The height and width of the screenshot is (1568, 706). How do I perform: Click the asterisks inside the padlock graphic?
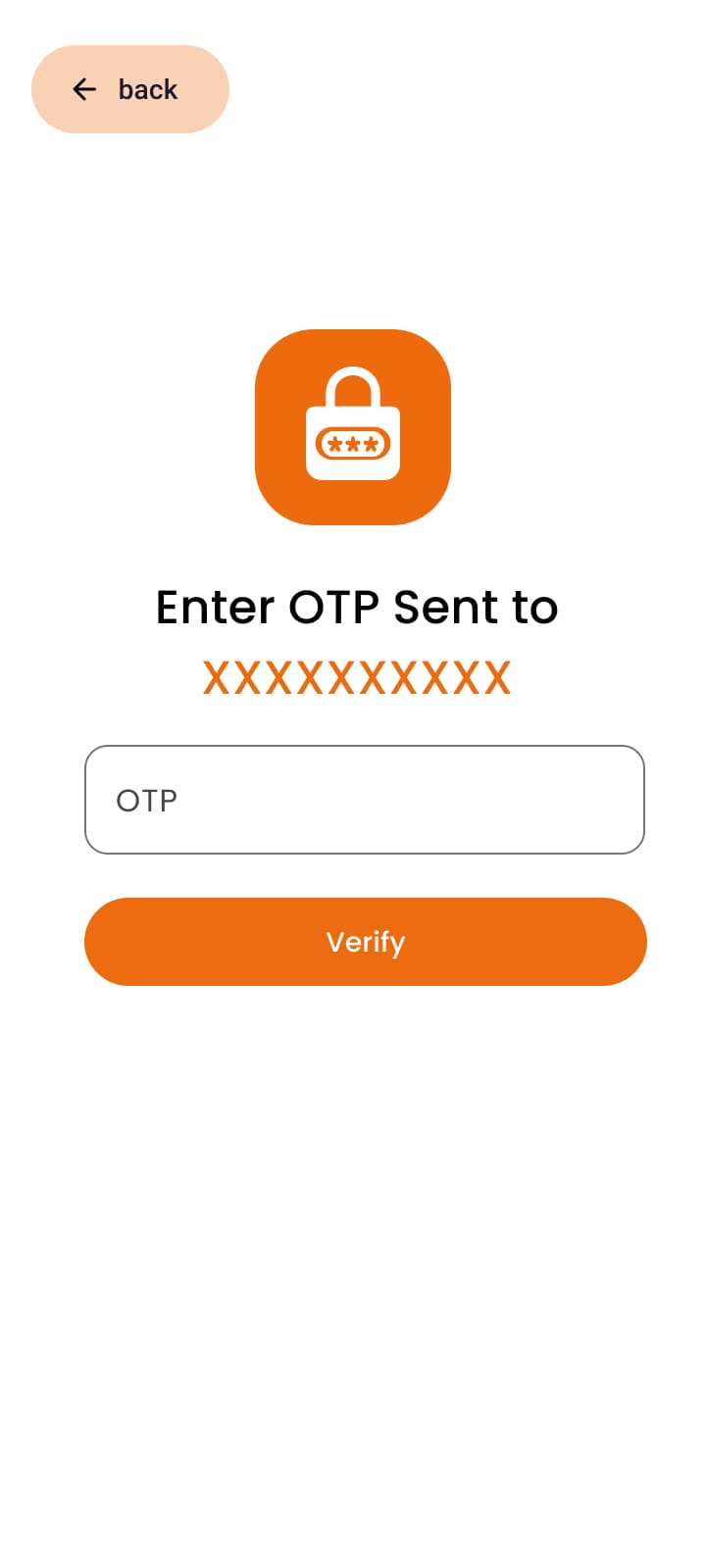pyautogui.click(x=352, y=443)
